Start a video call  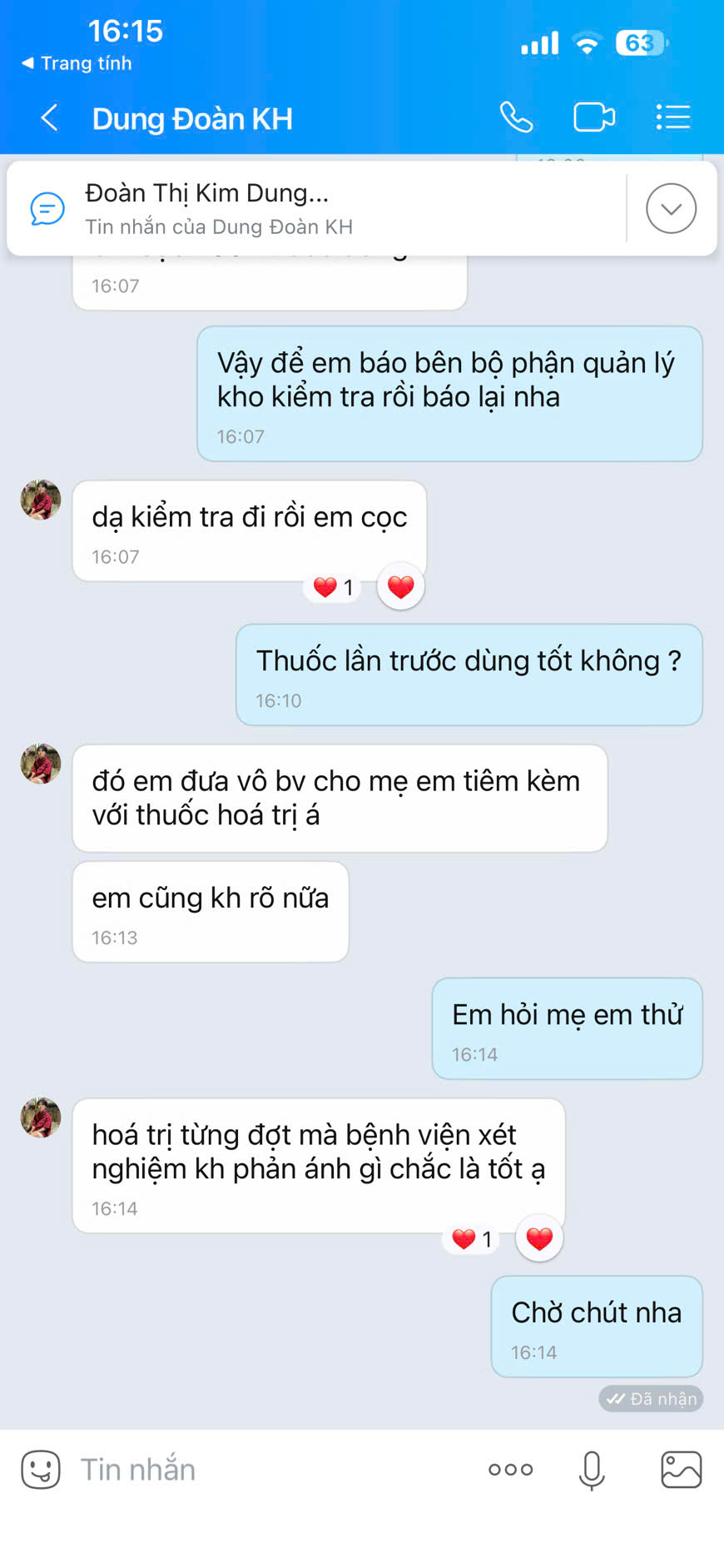(594, 117)
